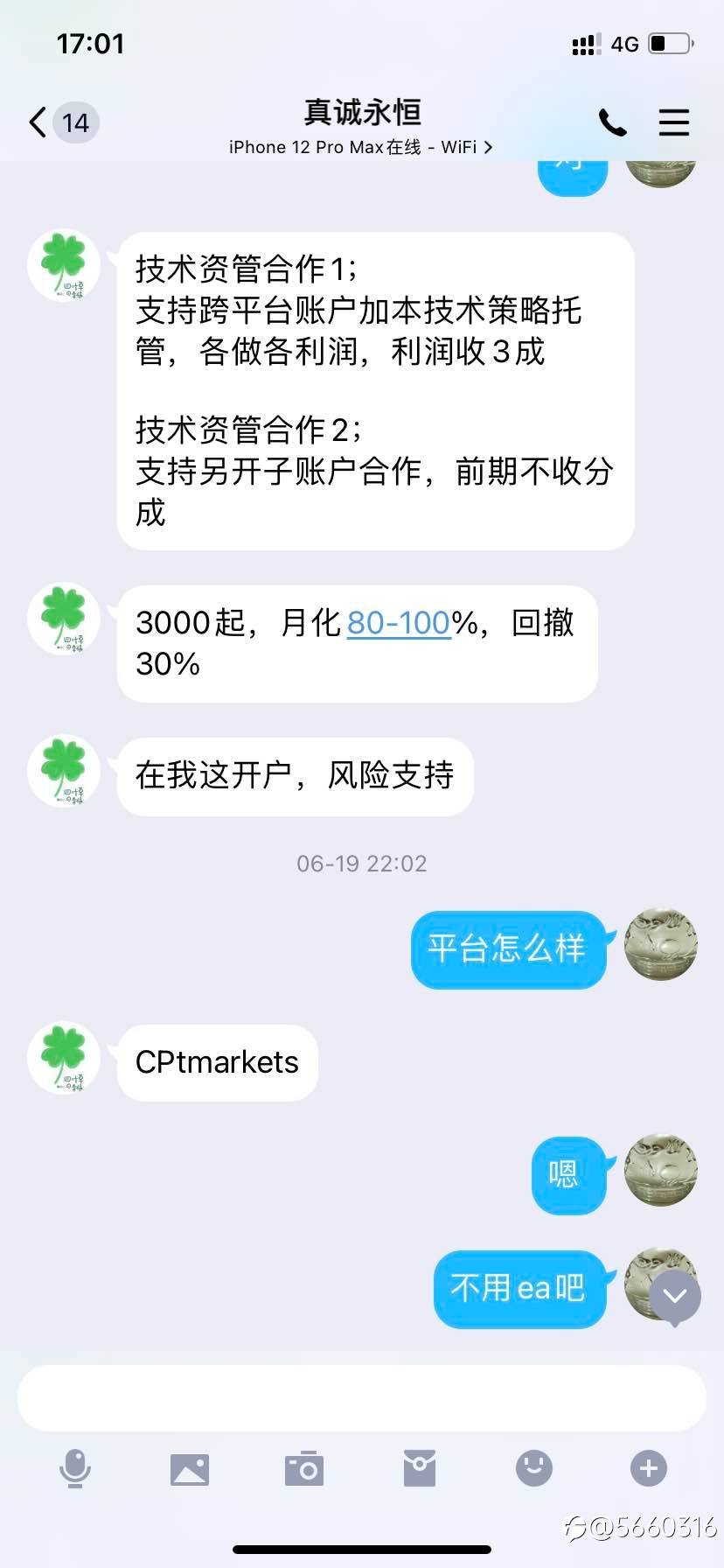Viewport: 724px width, 1568px height.
Task: Open the contact's avatar next to CPtmarkets
Action: point(64,1059)
